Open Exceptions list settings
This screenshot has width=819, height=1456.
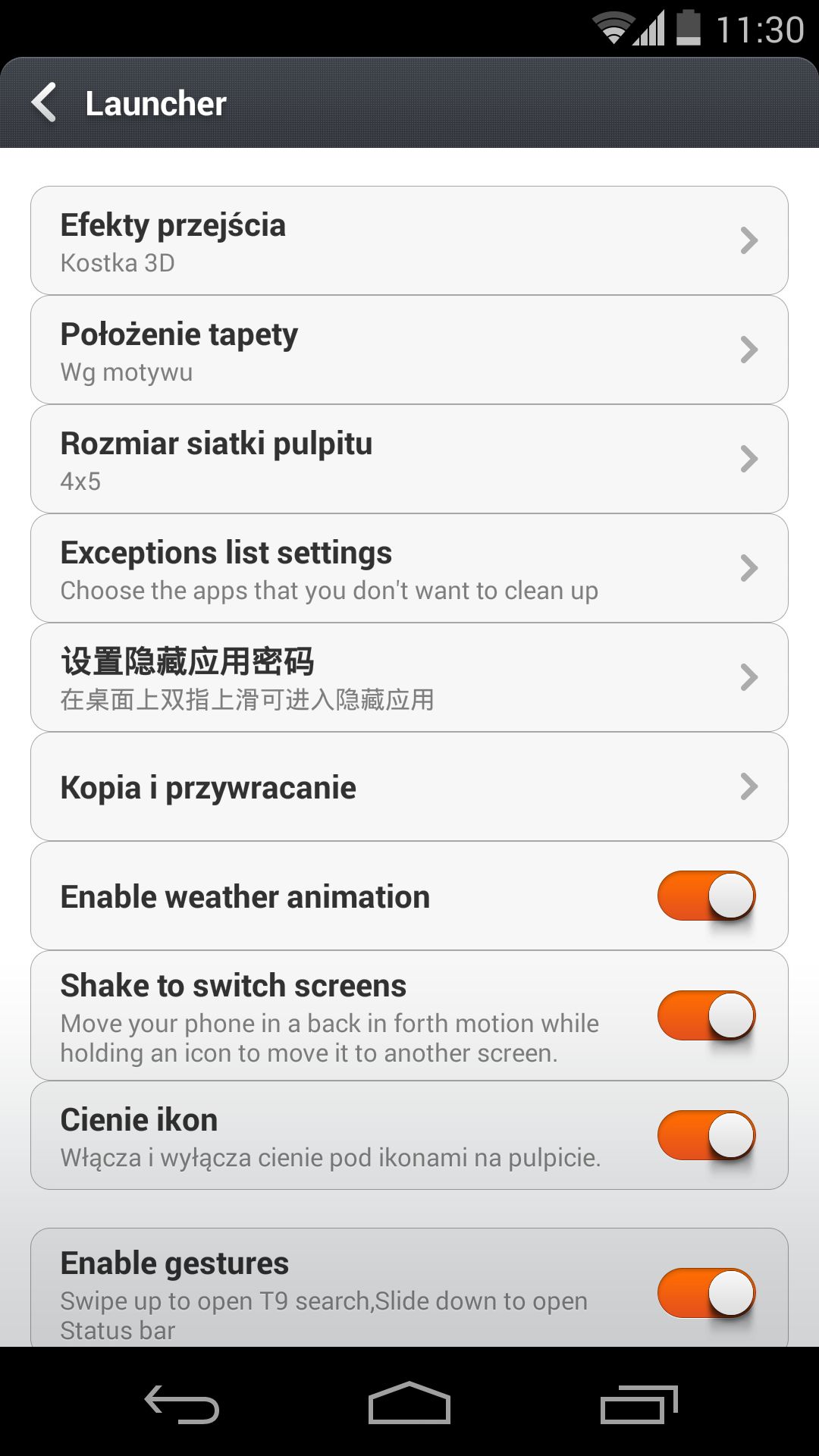(x=409, y=568)
